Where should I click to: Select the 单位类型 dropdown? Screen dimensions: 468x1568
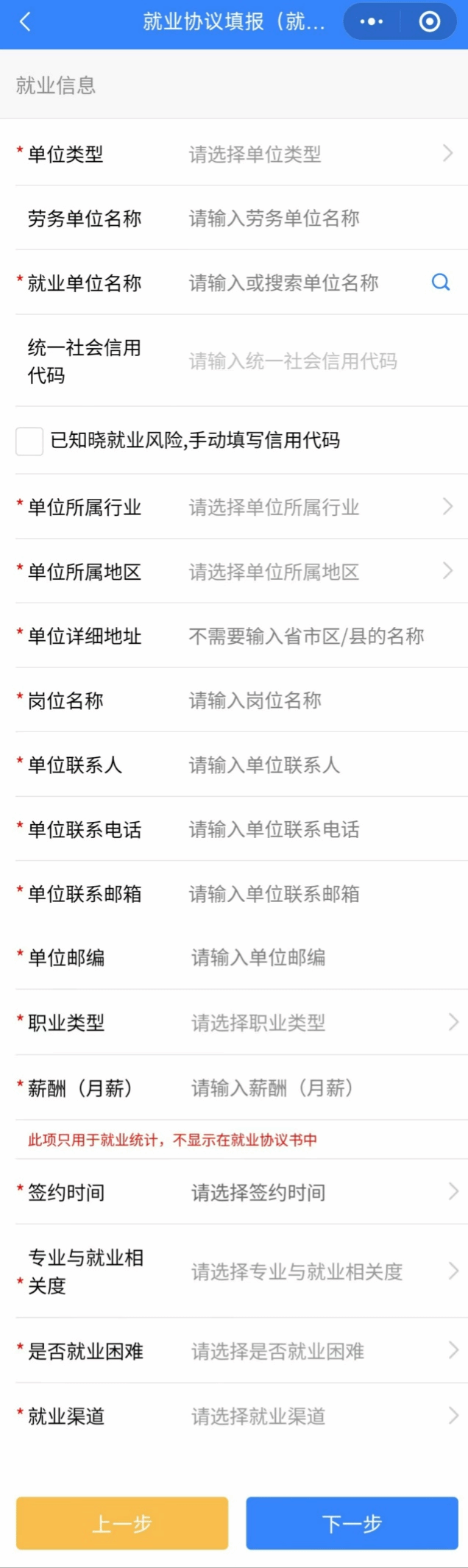click(316, 155)
